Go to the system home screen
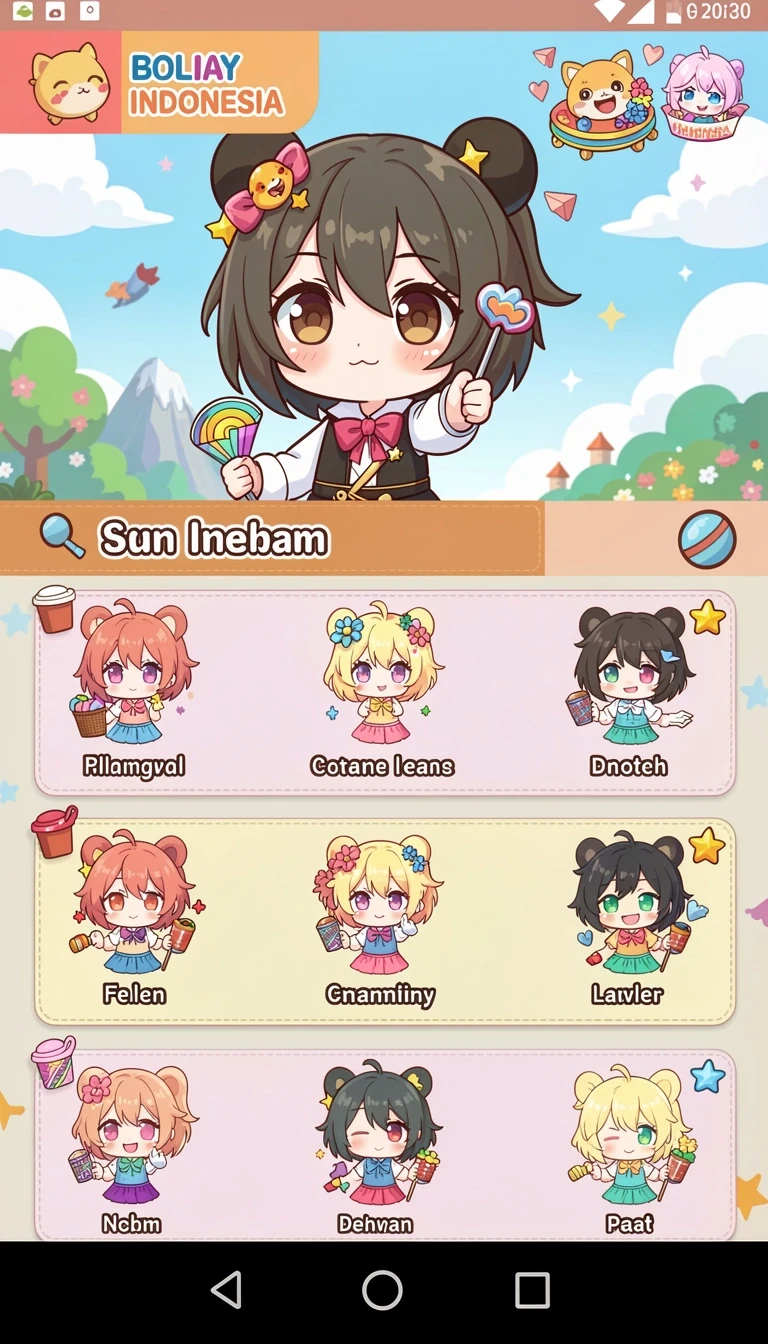Image resolution: width=768 pixels, height=1344 pixels. point(382,1290)
